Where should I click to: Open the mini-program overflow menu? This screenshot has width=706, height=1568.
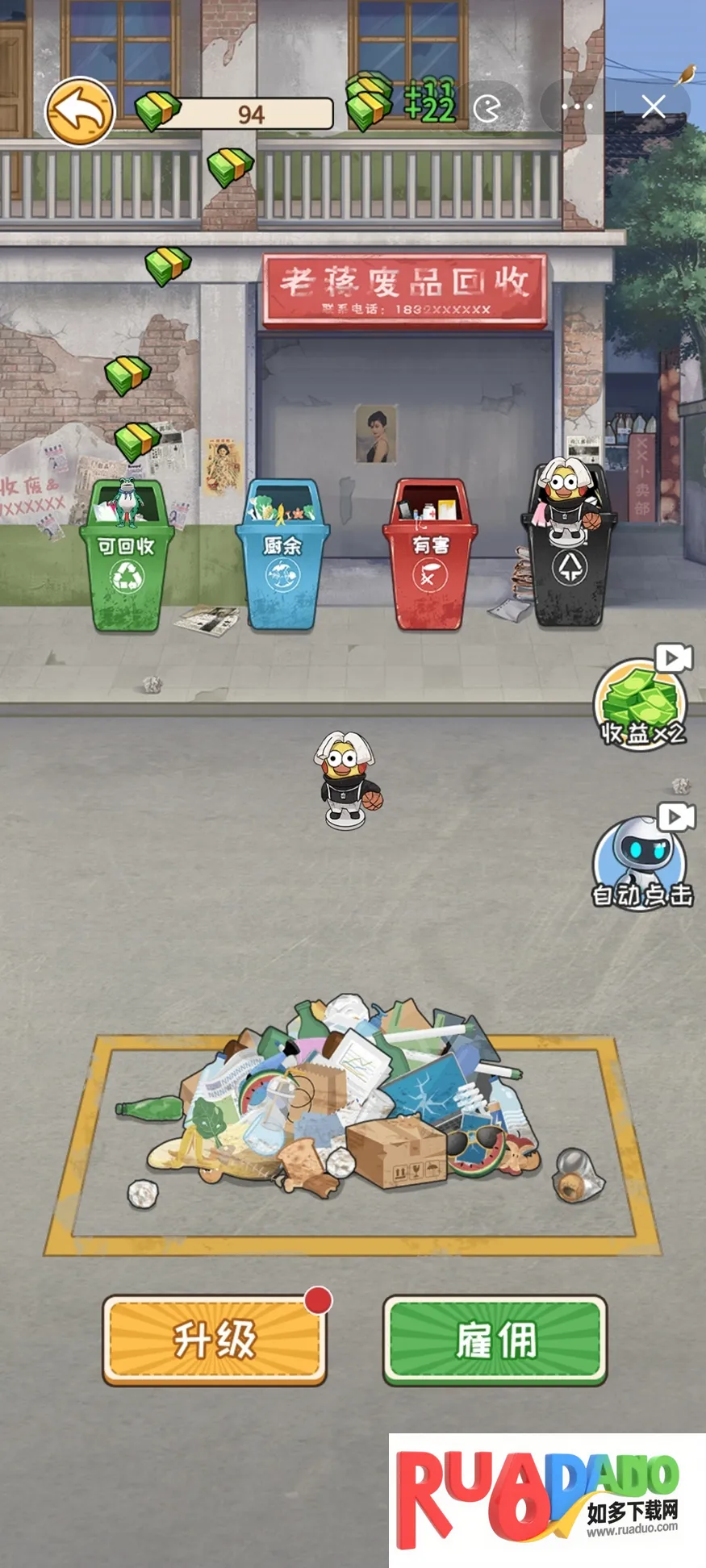coord(576,106)
